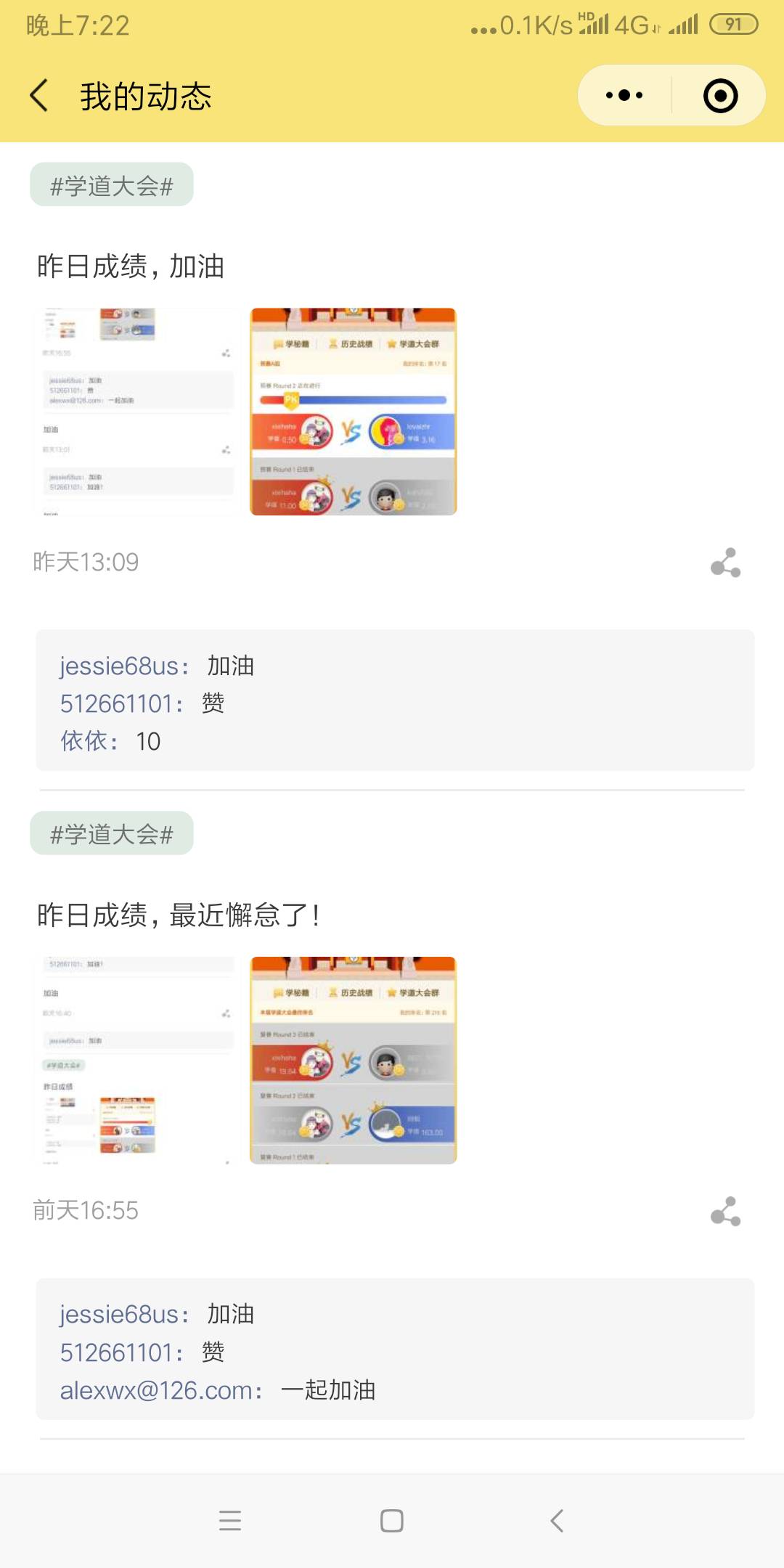
Task: Open #学道大会# tag above 最近懈怠了 post
Action: click(112, 833)
